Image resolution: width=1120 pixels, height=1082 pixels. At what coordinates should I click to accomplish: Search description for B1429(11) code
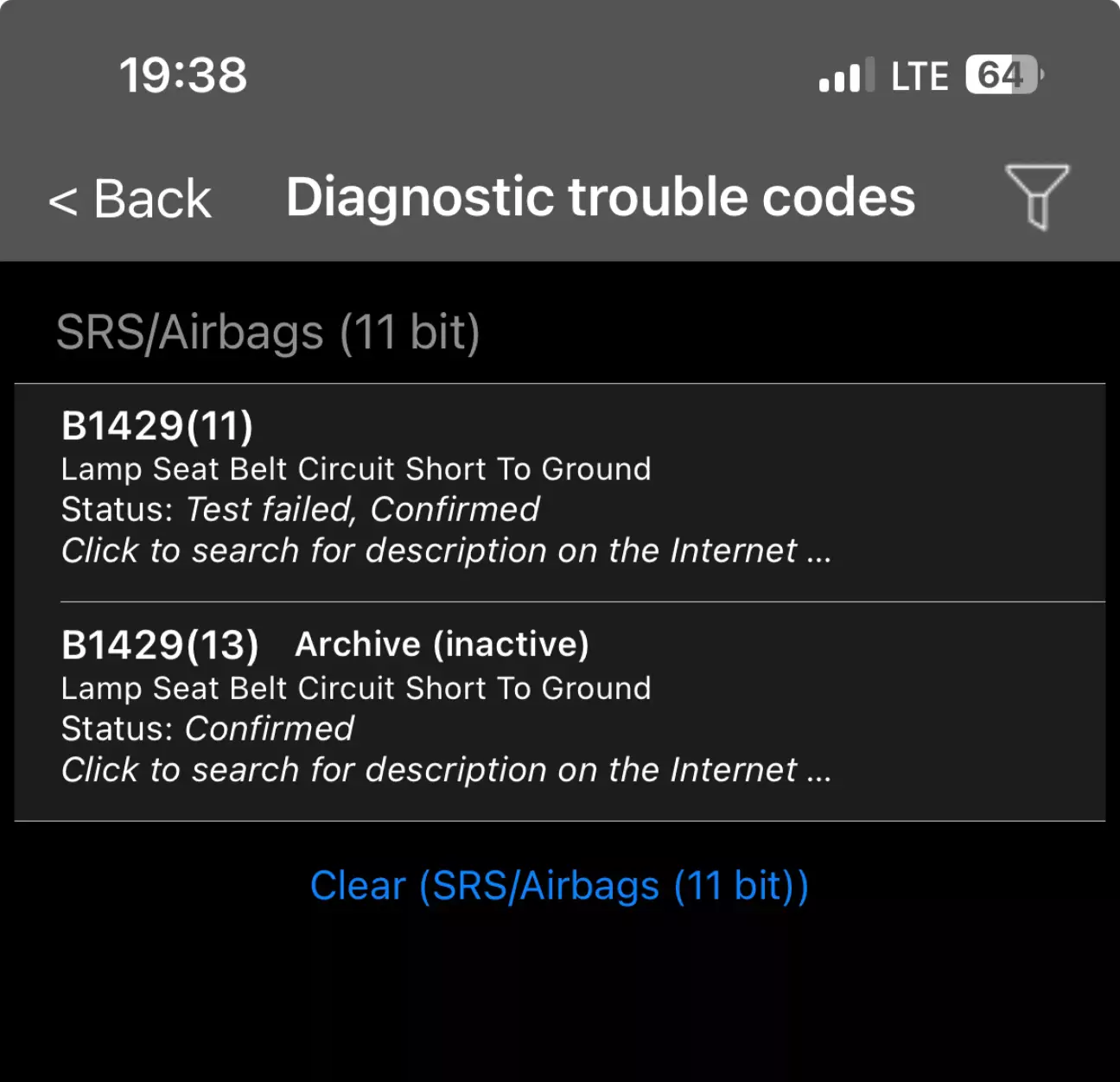tap(445, 551)
